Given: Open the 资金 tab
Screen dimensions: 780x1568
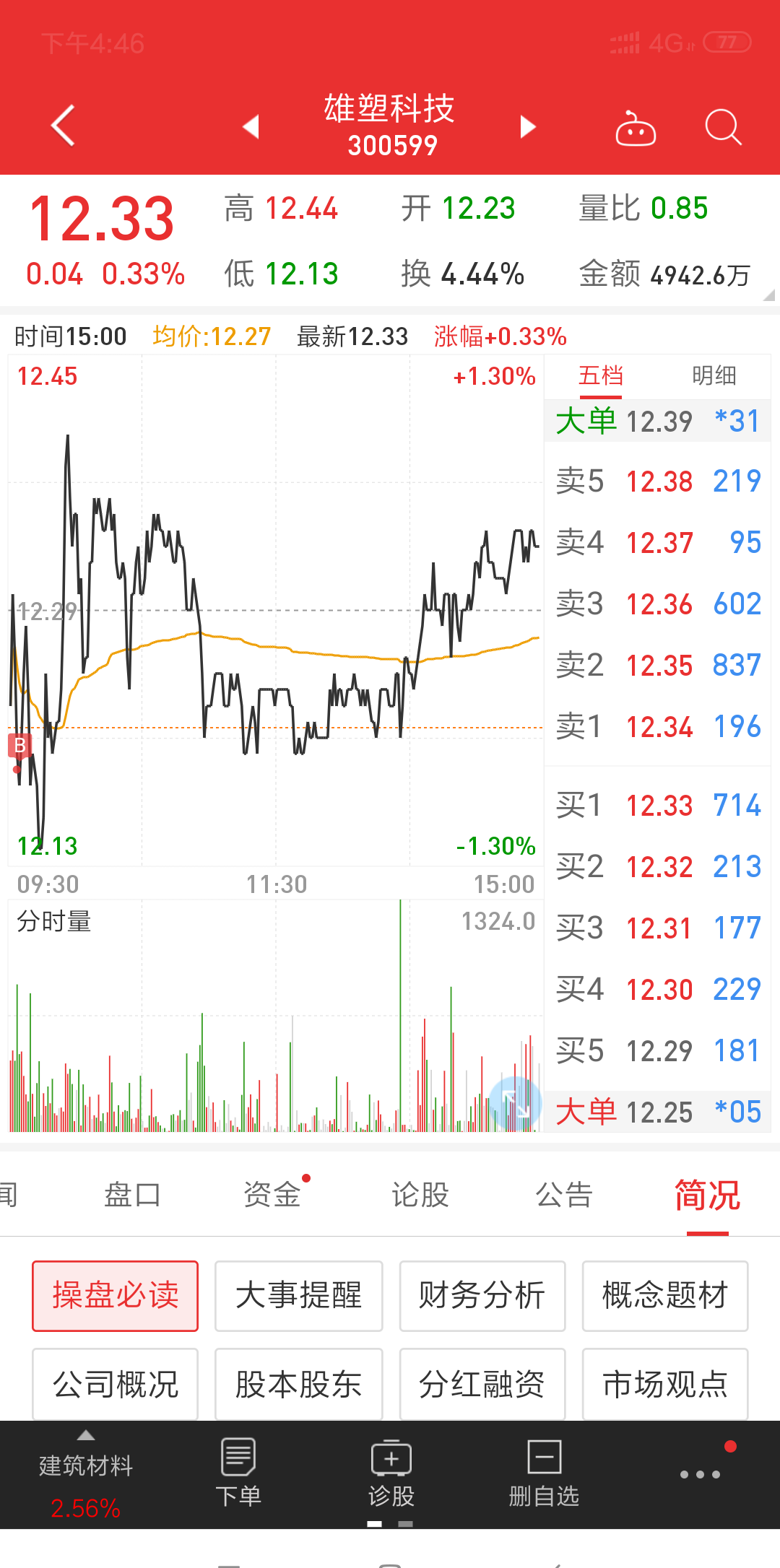Looking at the screenshot, I should [272, 1195].
